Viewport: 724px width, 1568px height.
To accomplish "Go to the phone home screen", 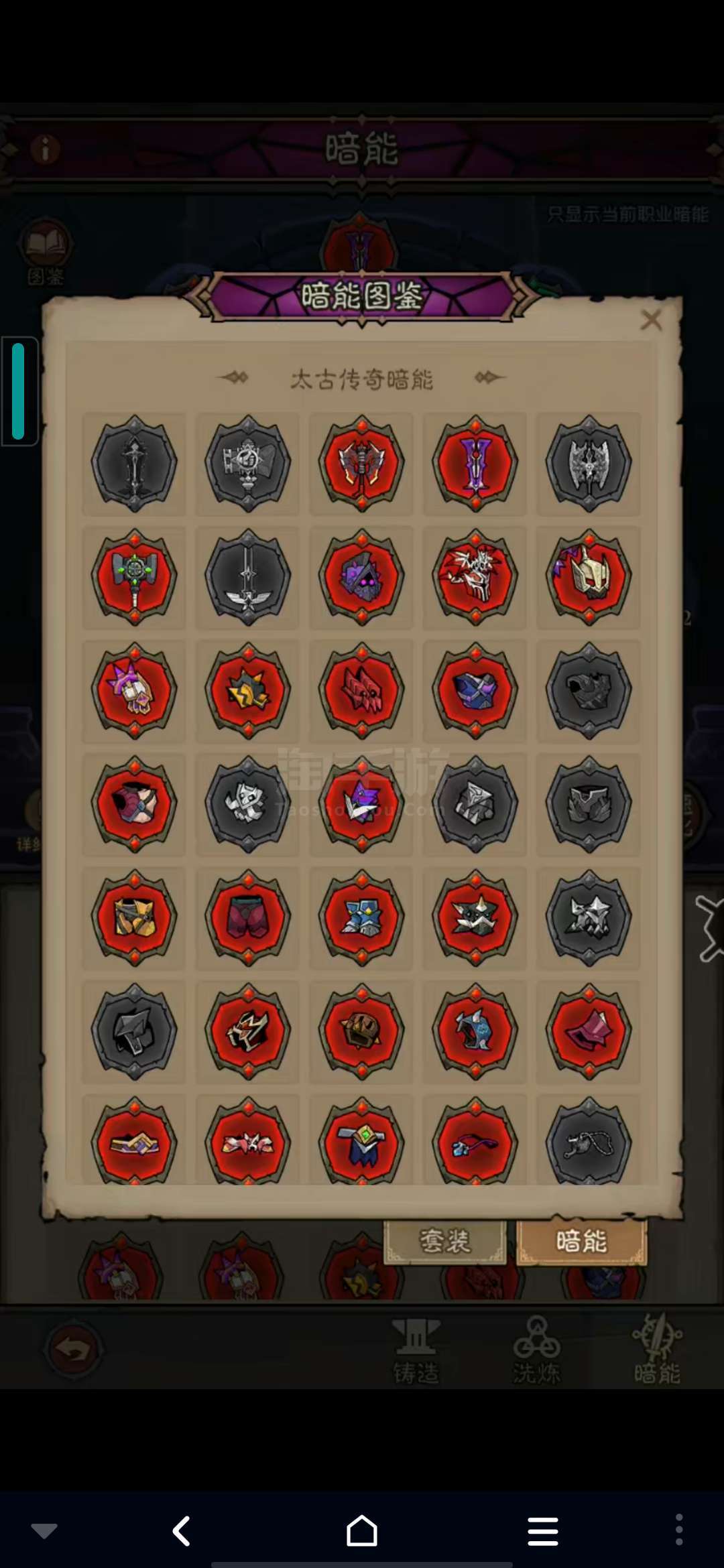I will (x=362, y=1531).
